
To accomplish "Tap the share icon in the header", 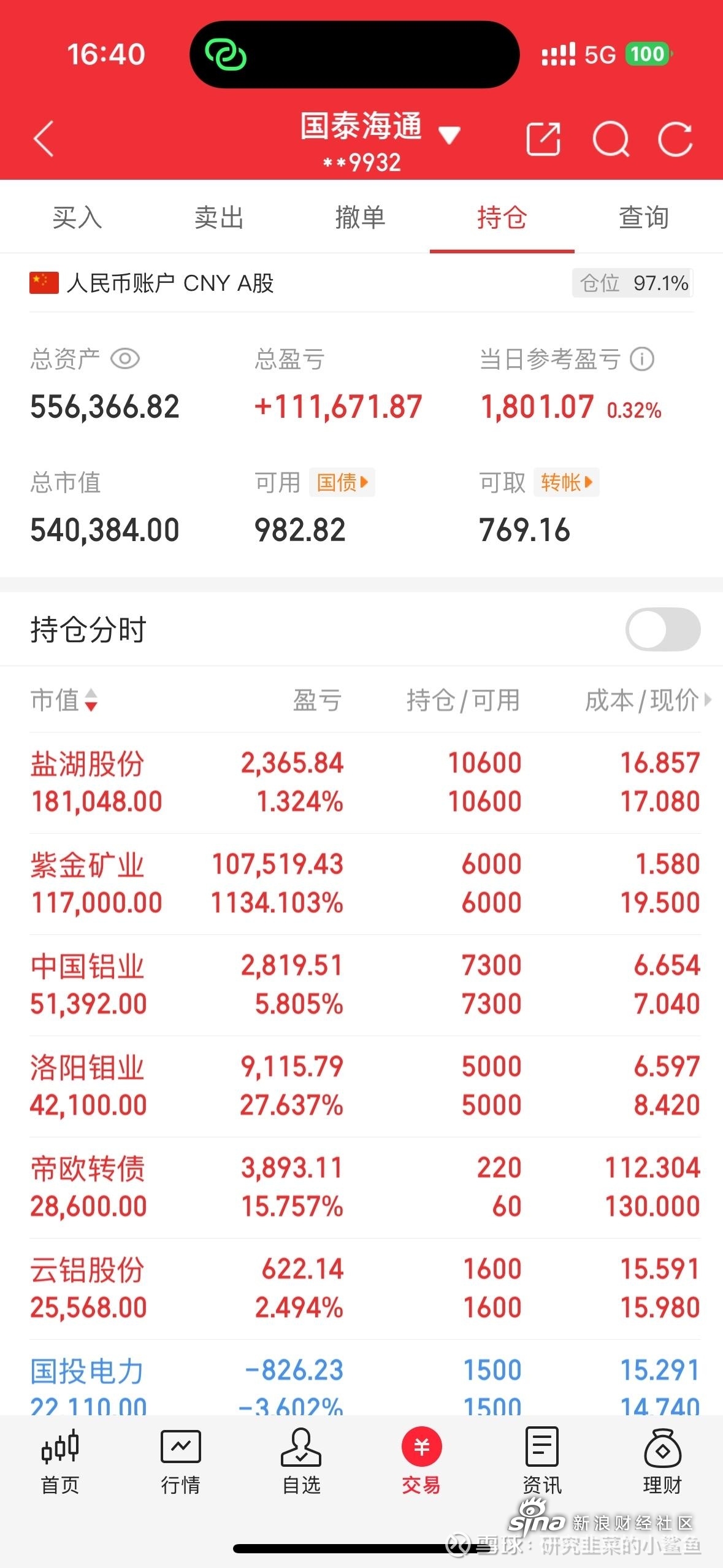I will pyautogui.click(x=543, y=139).
